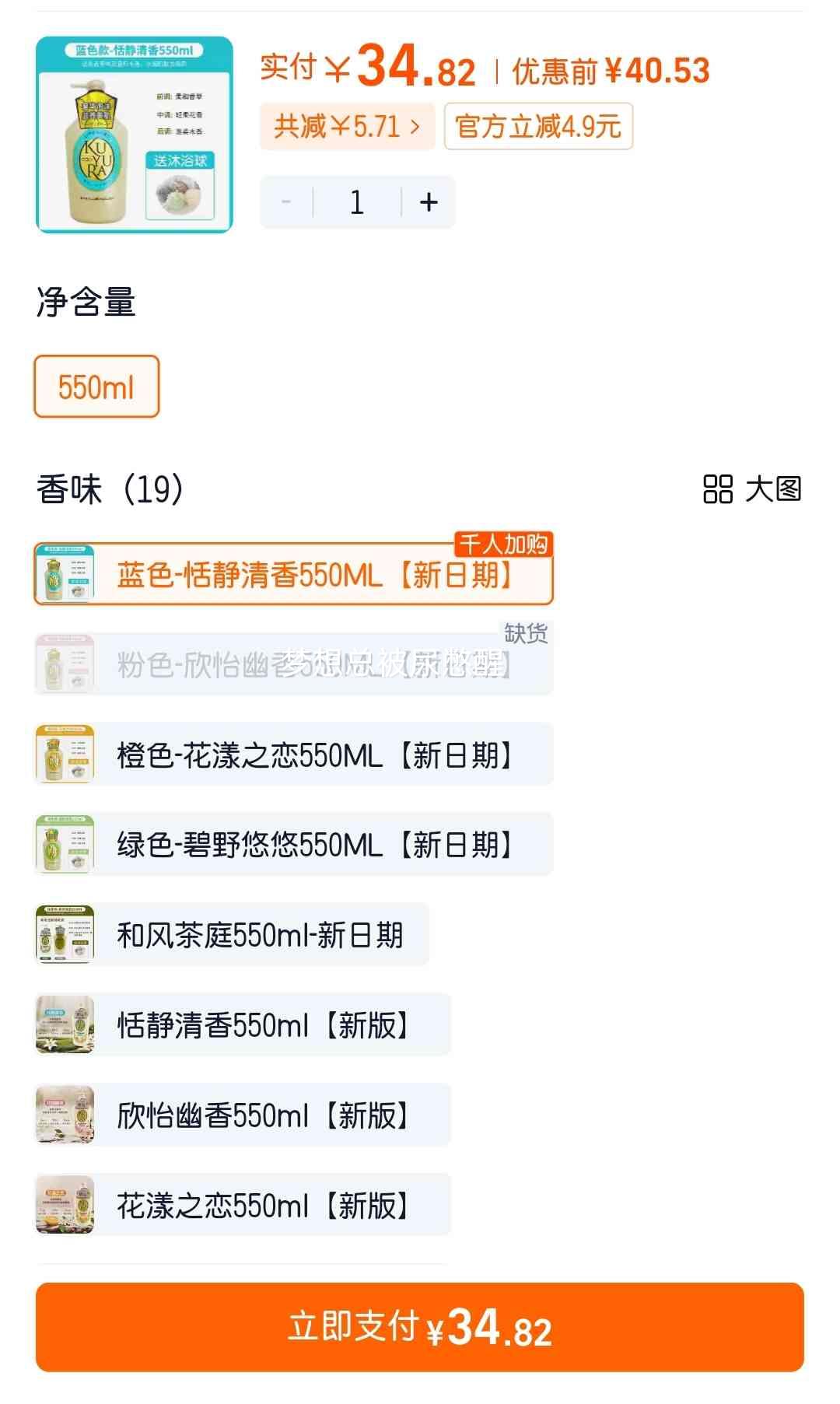
Task: Choose 绿色-碧野悠悠550ML option
Action: (x=294, y=845)
